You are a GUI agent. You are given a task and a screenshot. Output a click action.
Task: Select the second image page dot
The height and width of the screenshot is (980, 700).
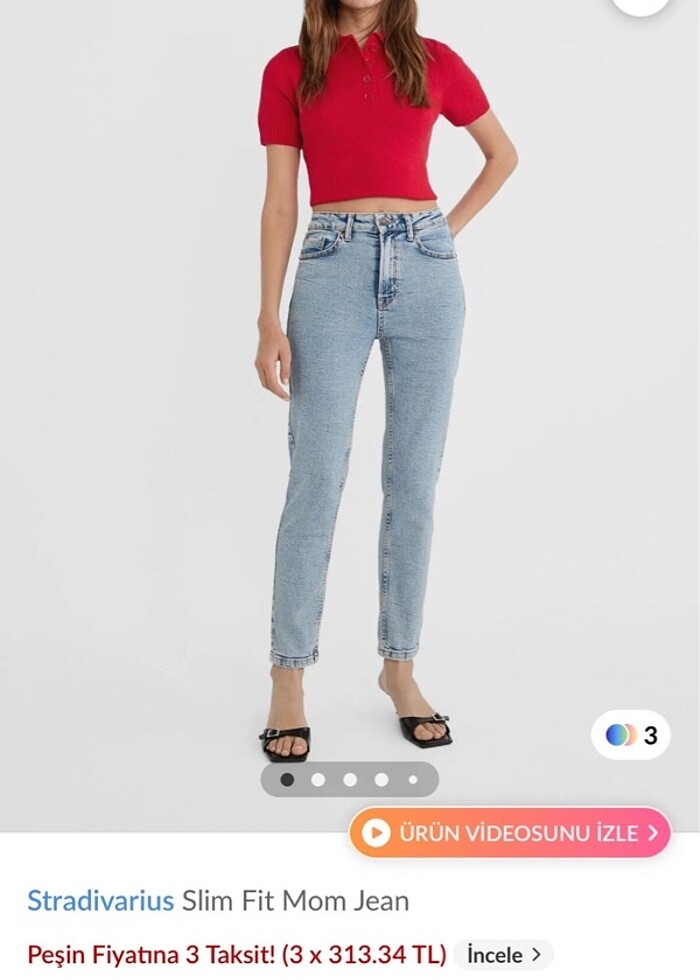click(318, 779)
